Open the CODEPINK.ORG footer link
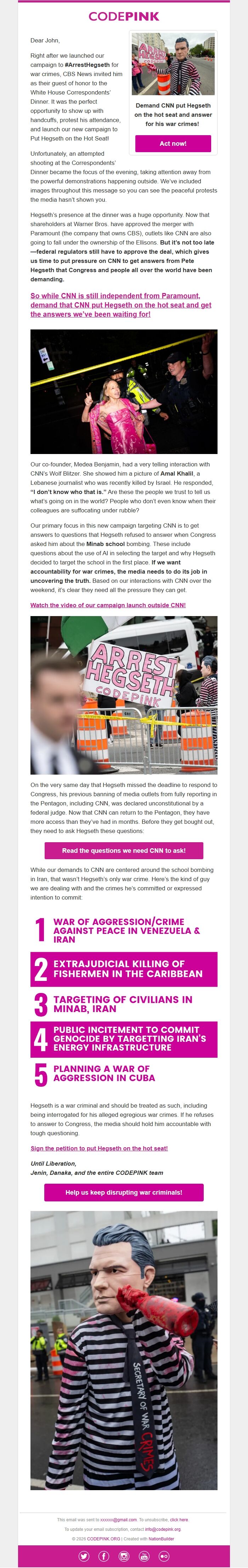Image resolution: width=248 pixels, height=1568 pixels. click(103, 1539)
